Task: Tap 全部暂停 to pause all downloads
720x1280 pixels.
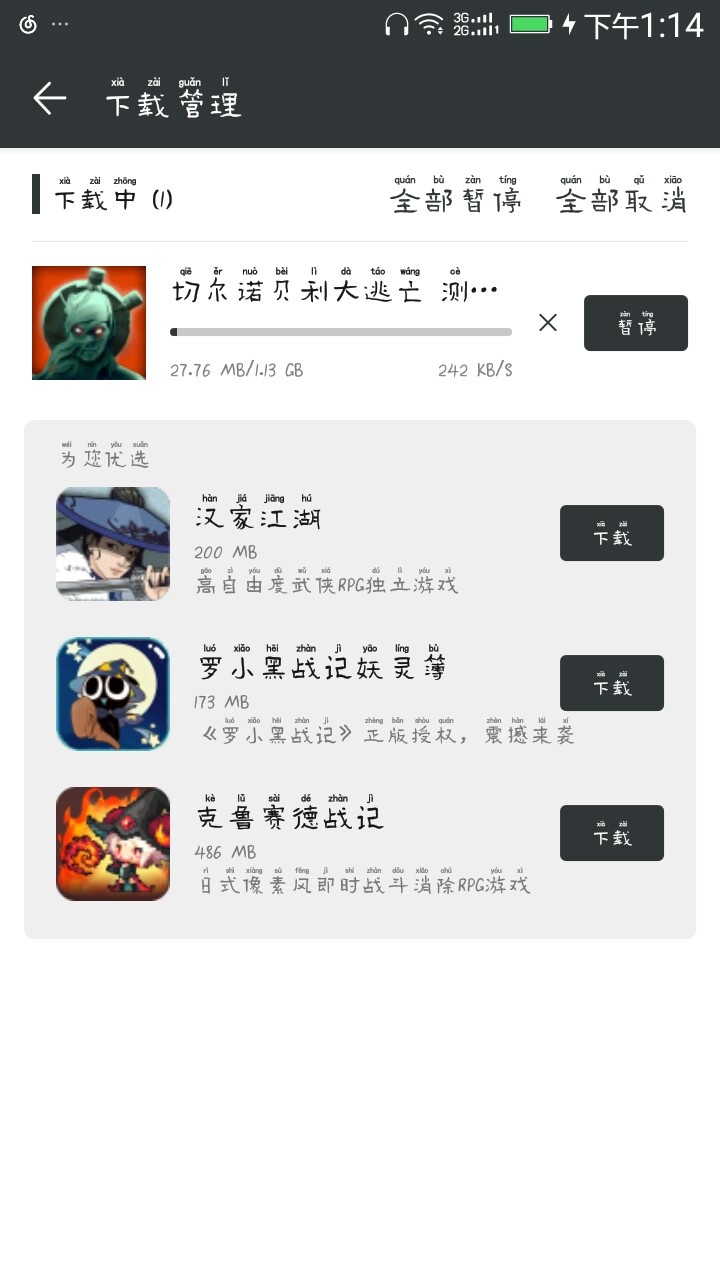Action: [x=455, y=200]
